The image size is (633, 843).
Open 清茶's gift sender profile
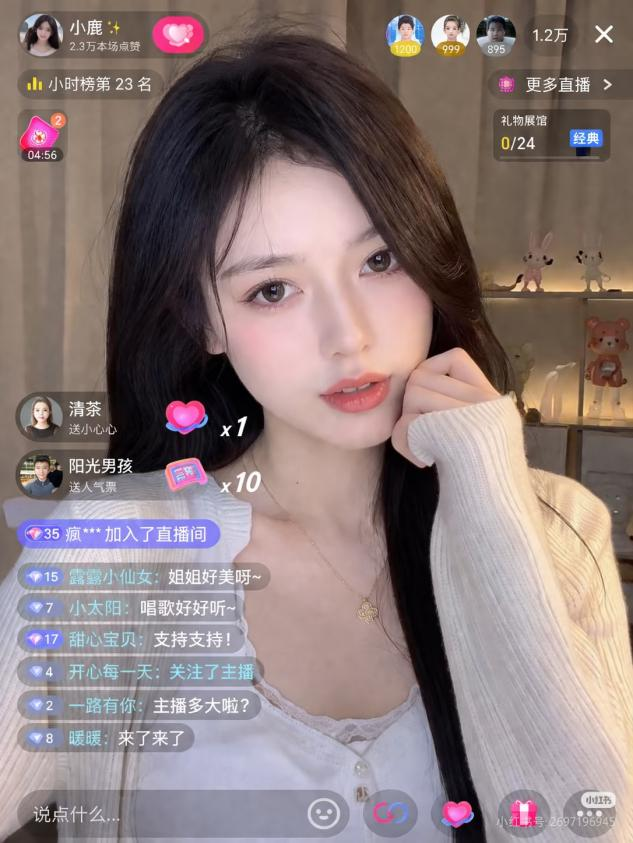[x=40, y=418]
